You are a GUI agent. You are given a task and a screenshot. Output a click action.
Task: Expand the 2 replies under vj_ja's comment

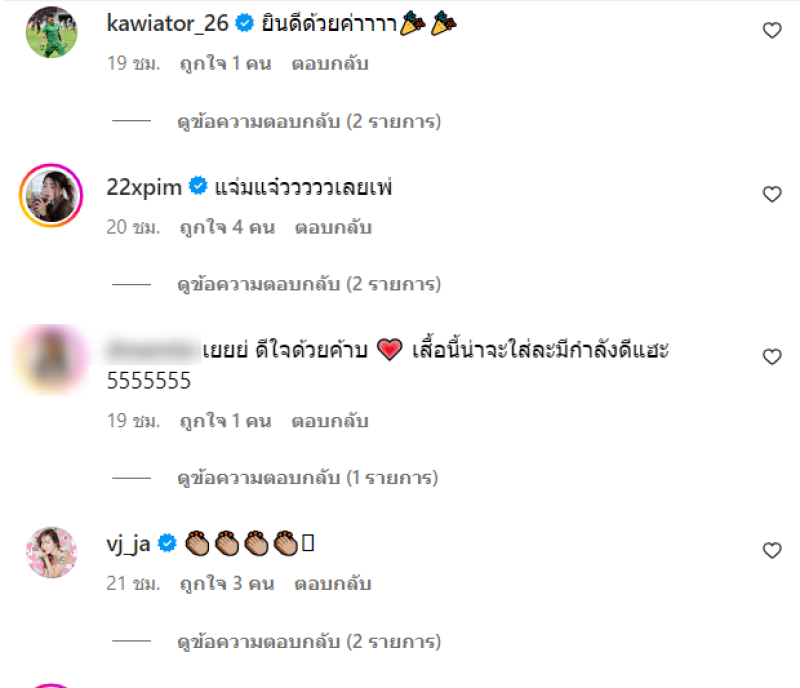click(309, 641)
